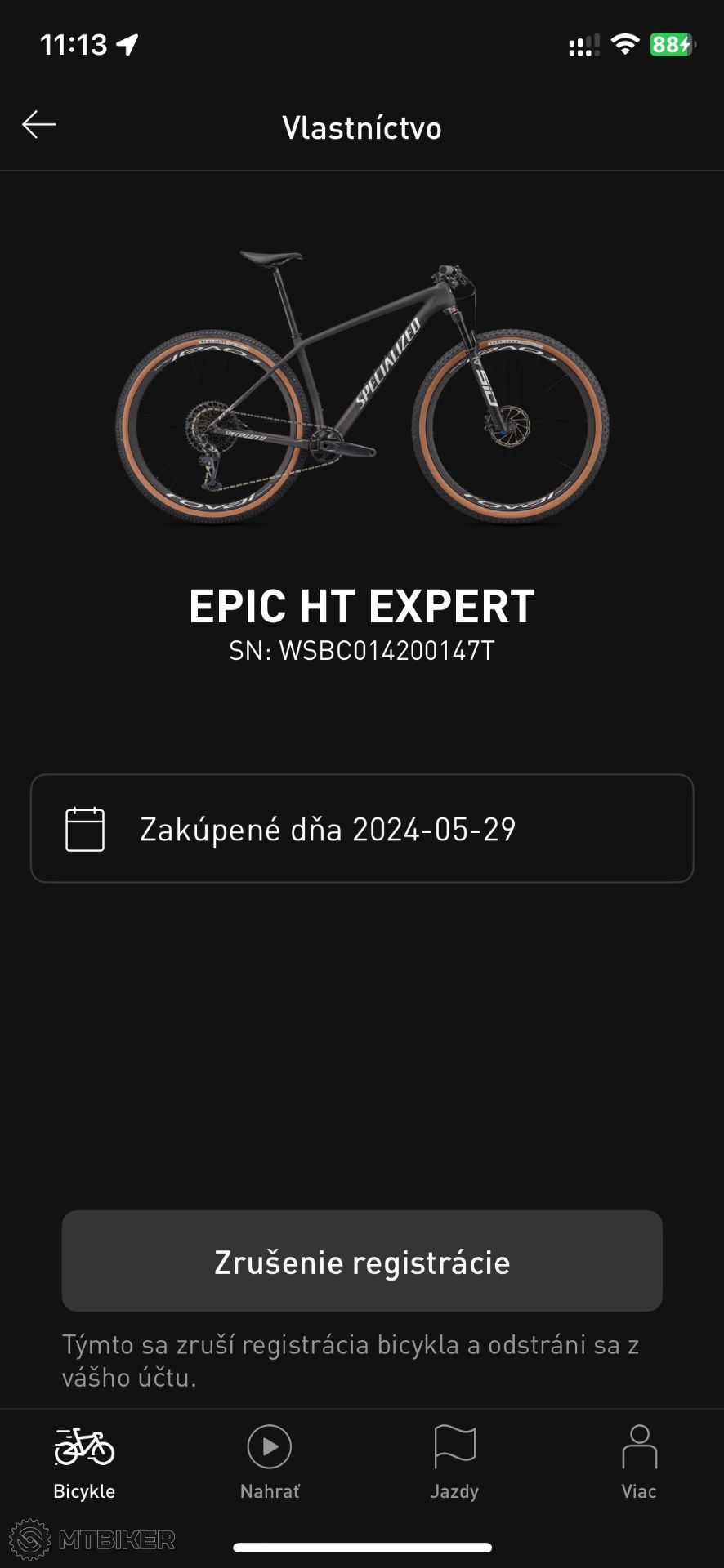Go back from the Vlastníctvo screen
Viewport: 724px width, 1568px height.
coord(38,125)
